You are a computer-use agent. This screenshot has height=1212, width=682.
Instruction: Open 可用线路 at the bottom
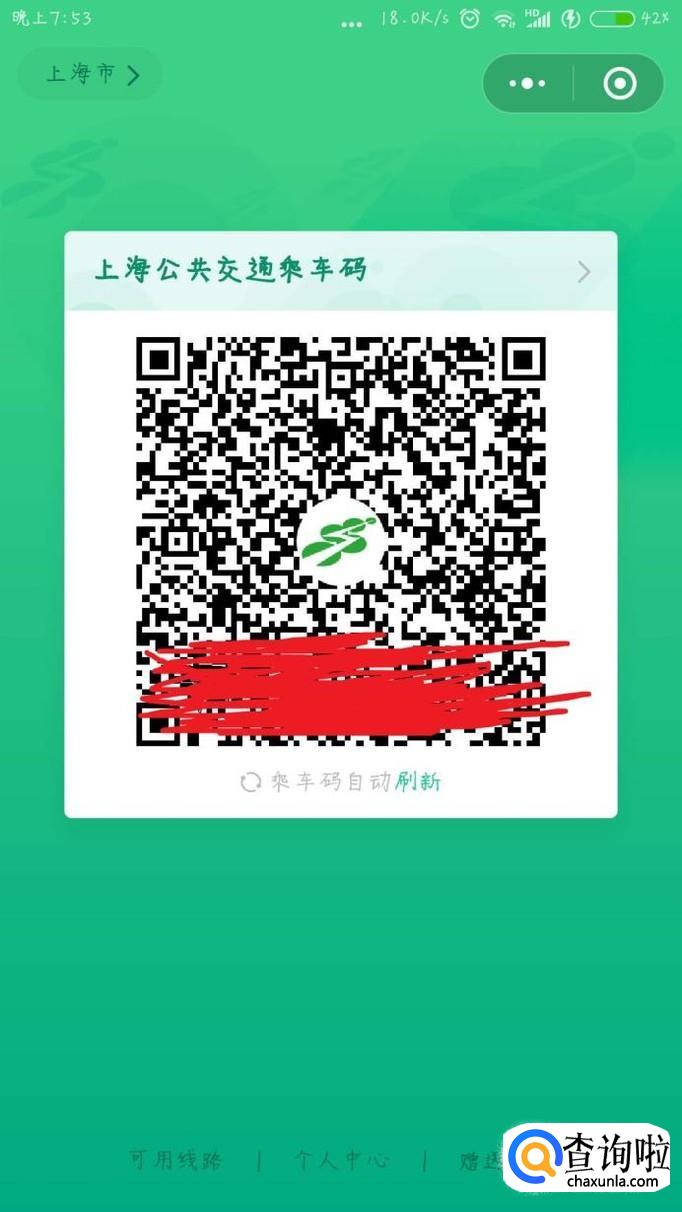[x=176, y=1160]
